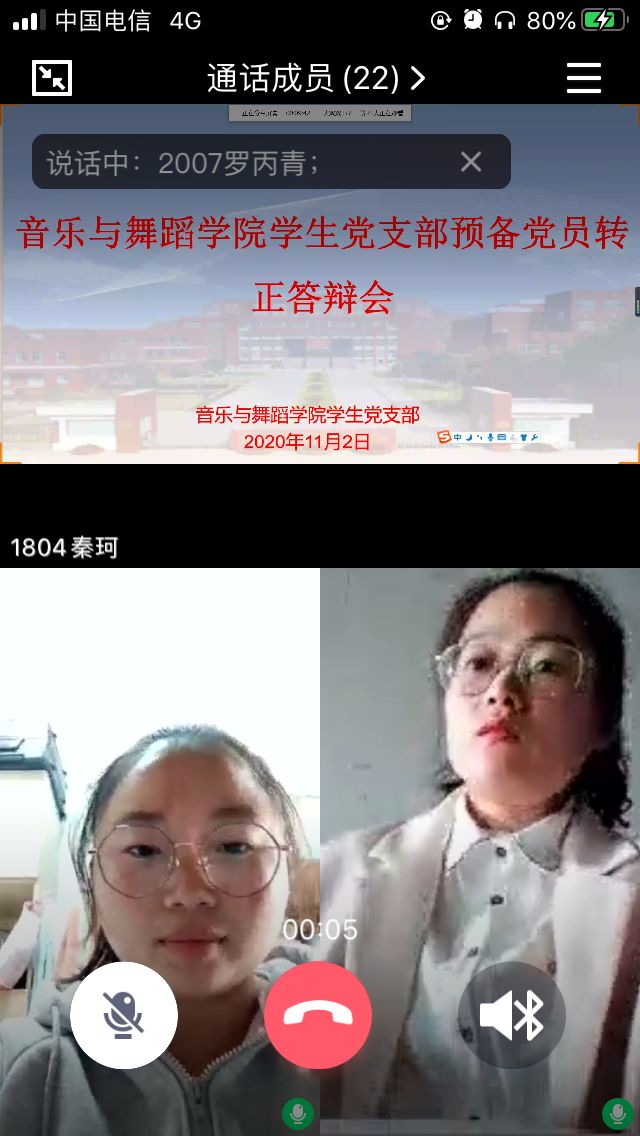Image resolution: width=640 pixels, height=1136 pixels.
Task: Dismiss the speaking notification banner
Action: (471, 162)
